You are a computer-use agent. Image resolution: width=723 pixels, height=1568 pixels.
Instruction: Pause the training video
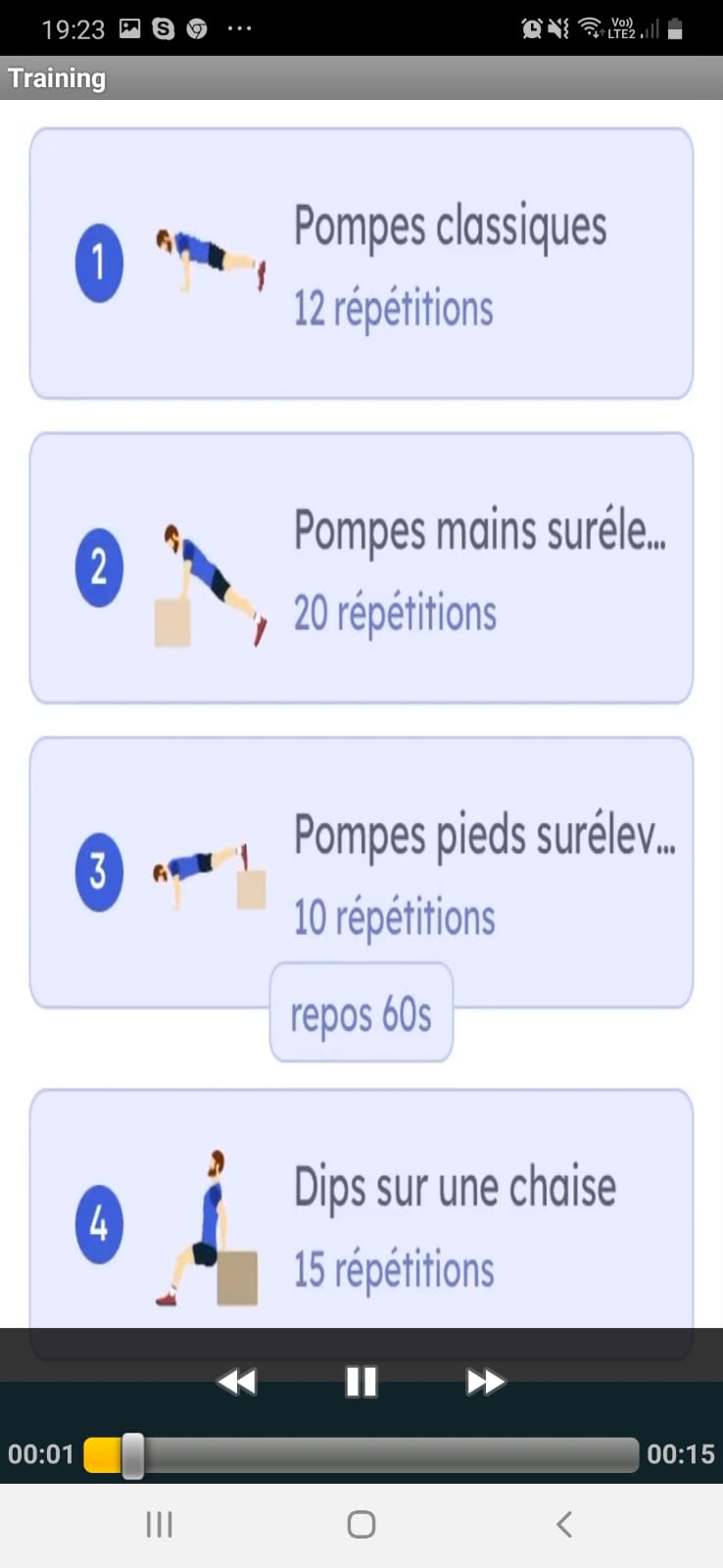(x=361, y=1382)
